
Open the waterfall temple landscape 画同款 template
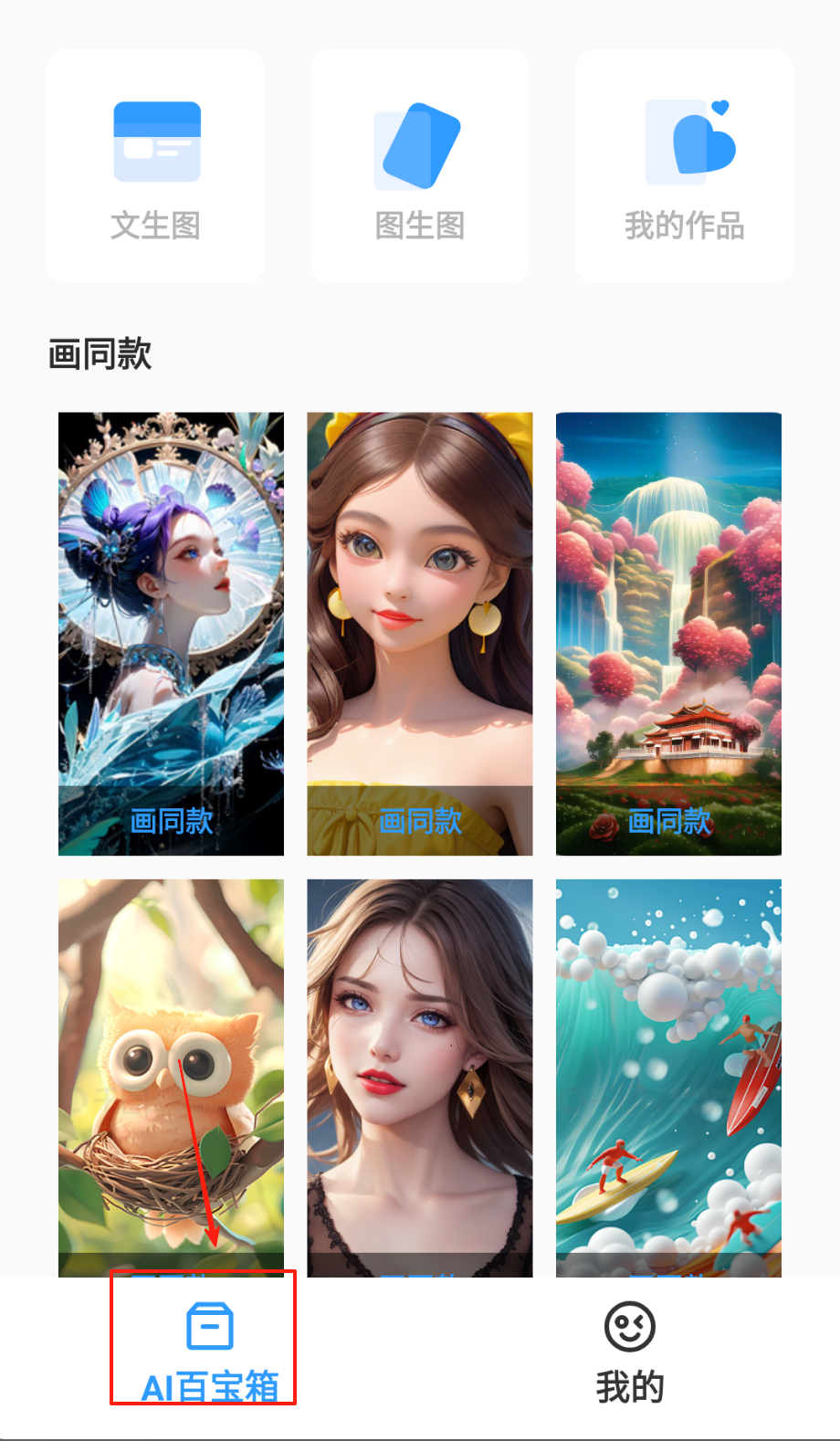pos(668,633)
